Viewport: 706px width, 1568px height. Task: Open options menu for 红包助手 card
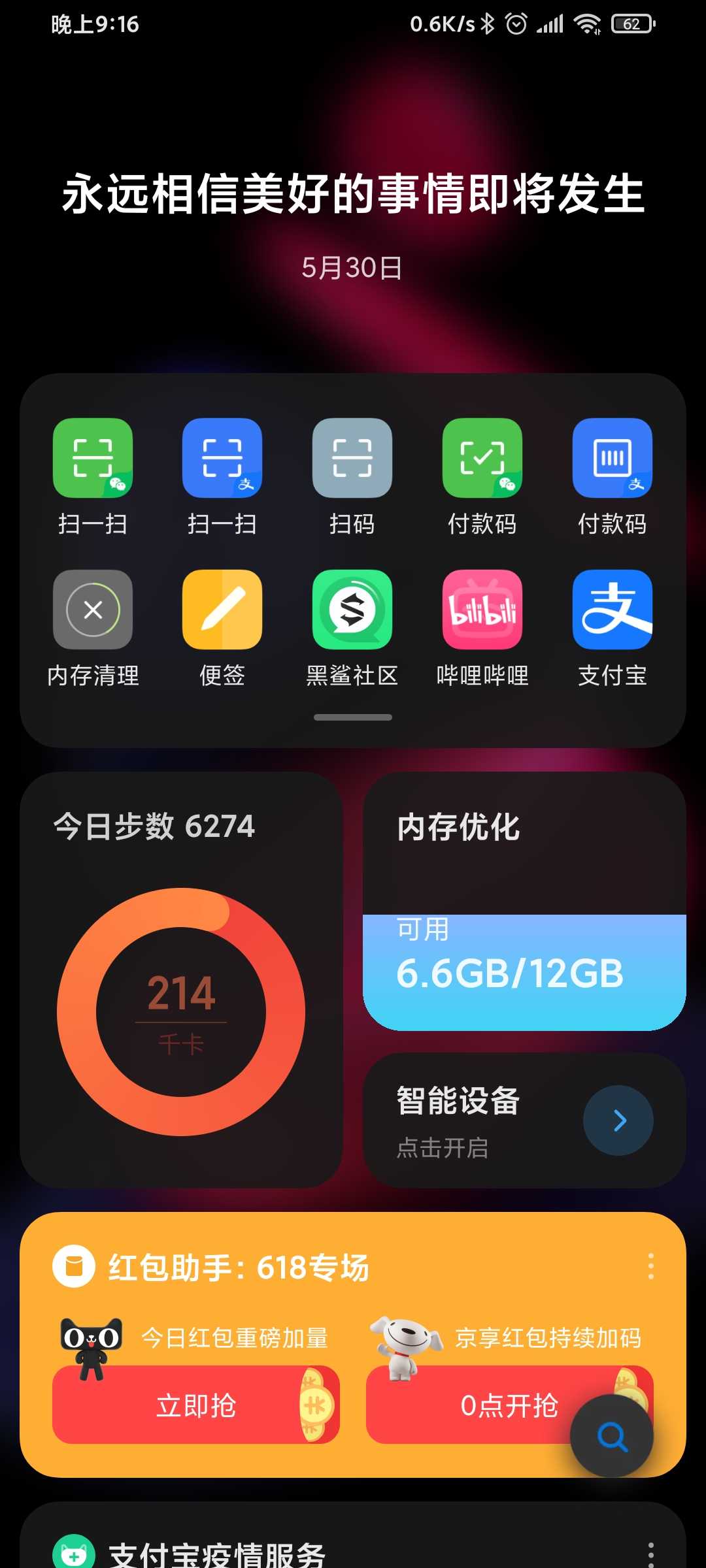(650, 1266)
